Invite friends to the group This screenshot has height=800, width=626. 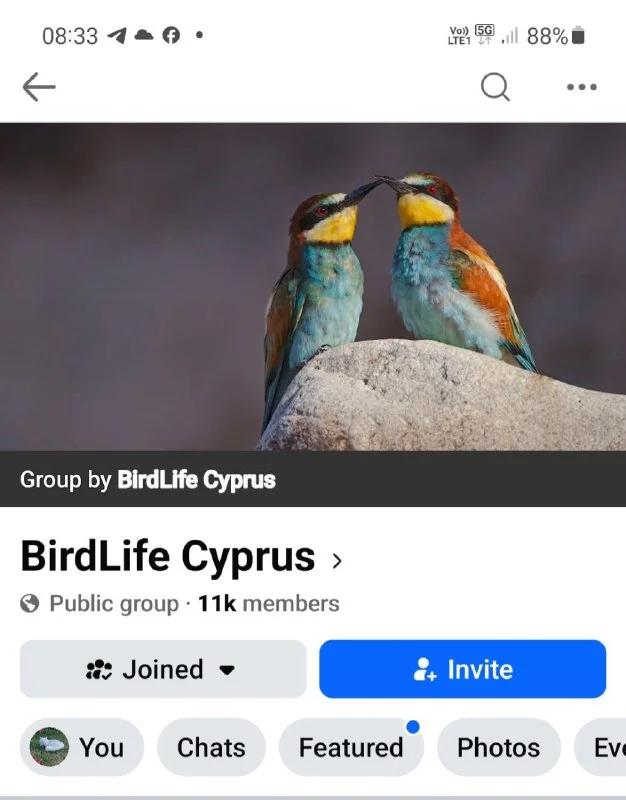tap(462, 669)
